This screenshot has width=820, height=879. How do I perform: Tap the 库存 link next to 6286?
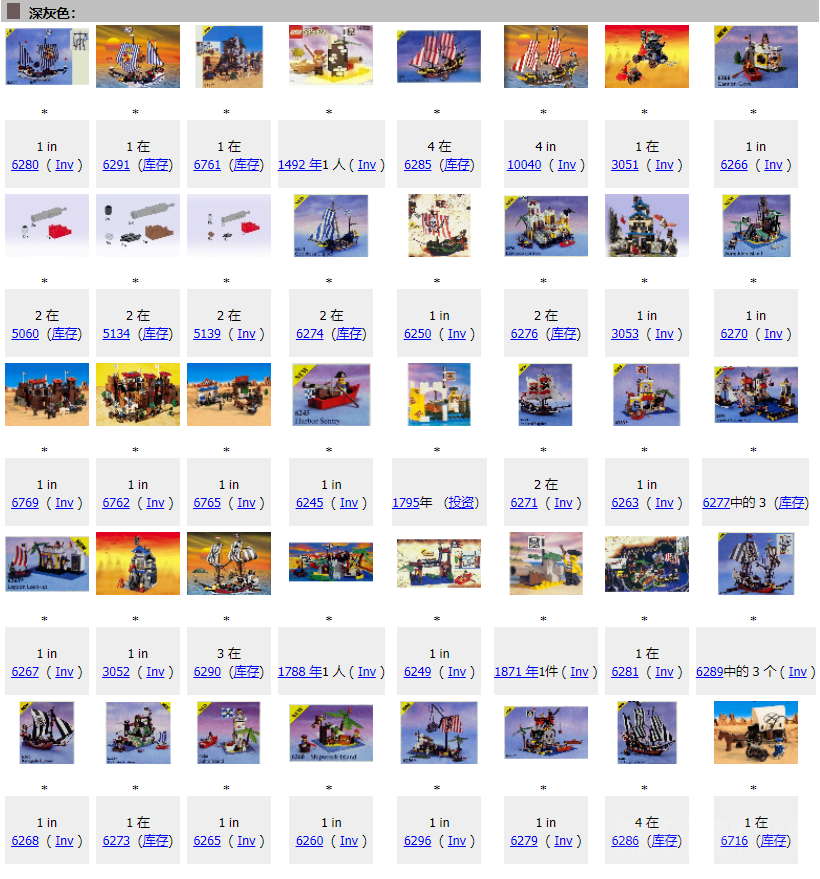coord(665,841)
